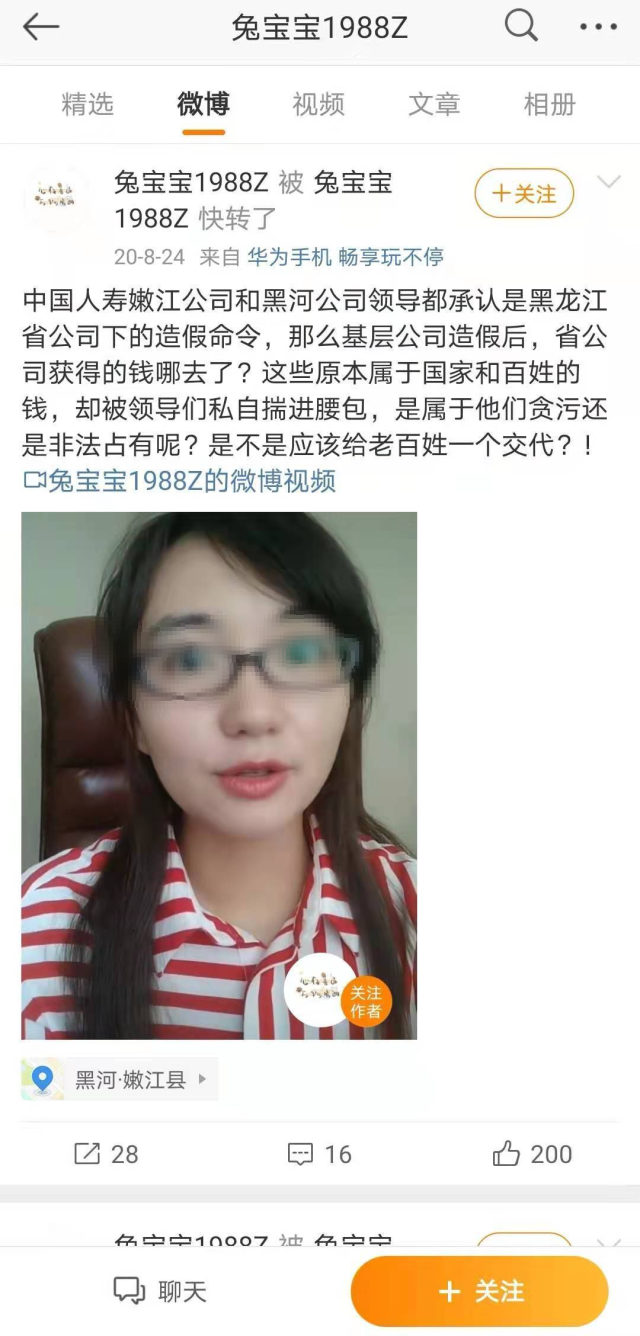
Task: Play the video thumbnail in the post
Action: [x=219, y=775]
